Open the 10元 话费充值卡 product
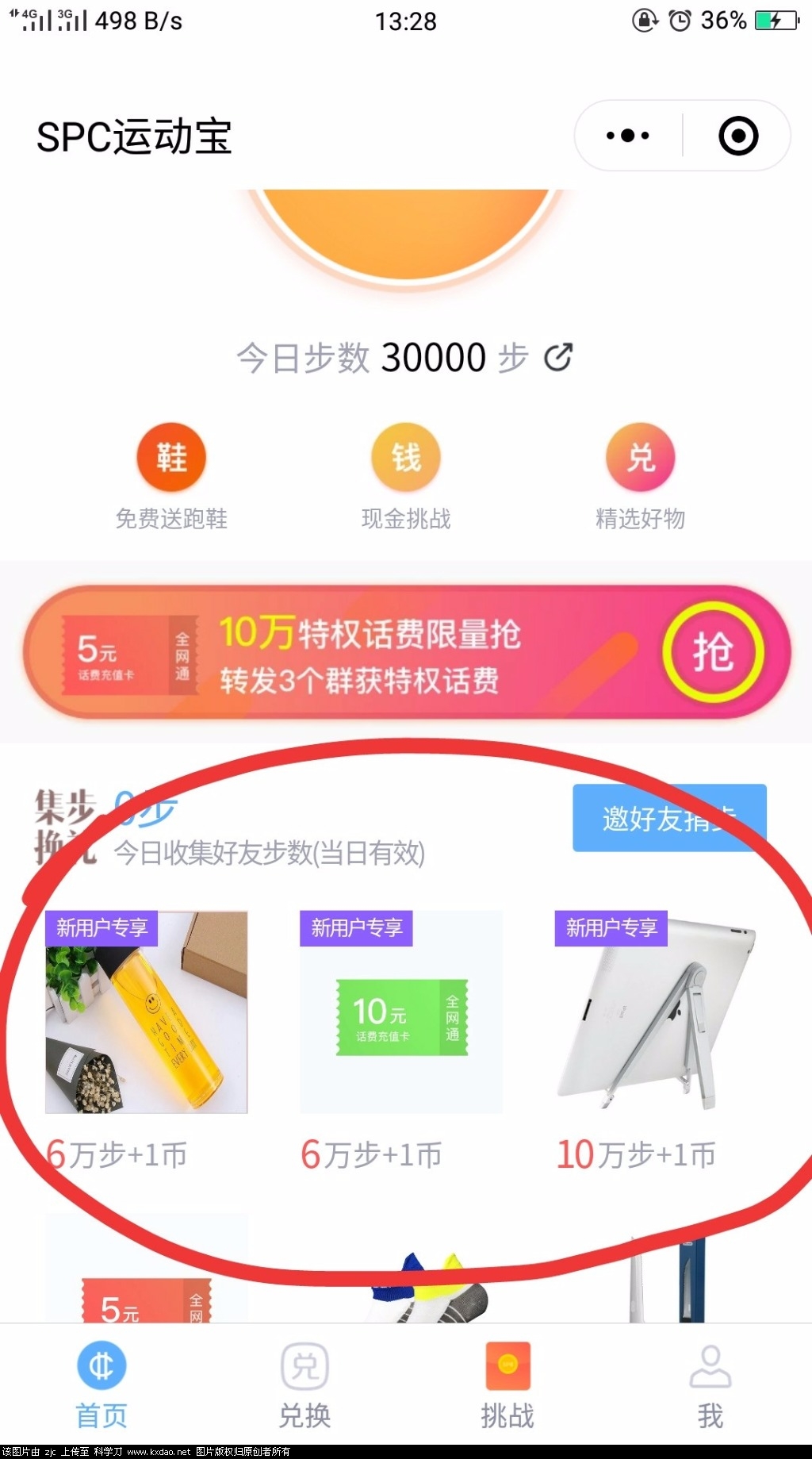The height and width of the screenshot is (1459, 812). tap(401, 1014)
